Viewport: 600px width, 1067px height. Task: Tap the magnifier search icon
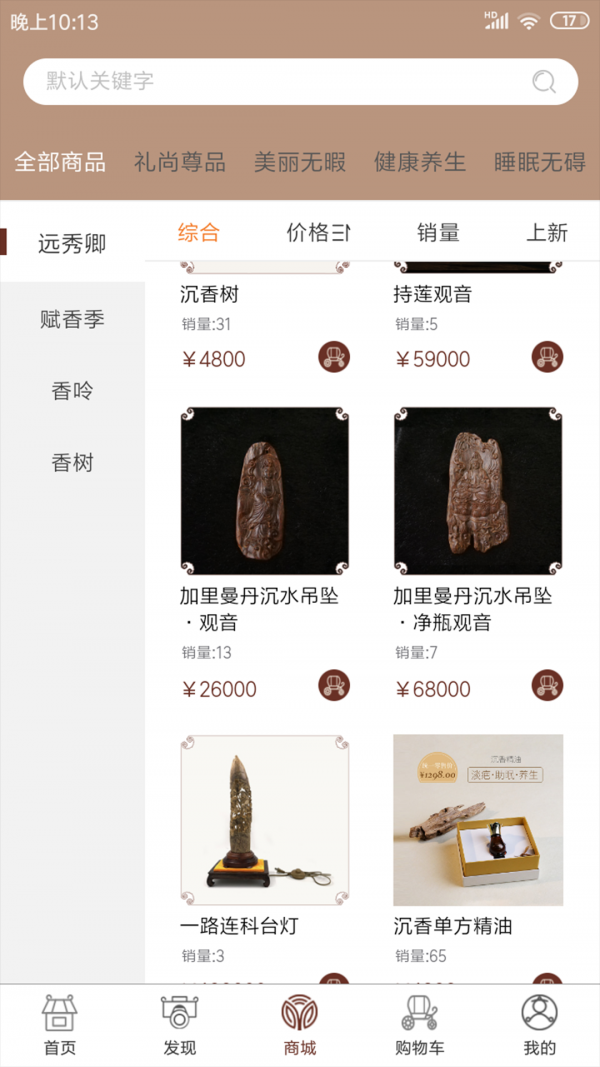click(544, 81)
